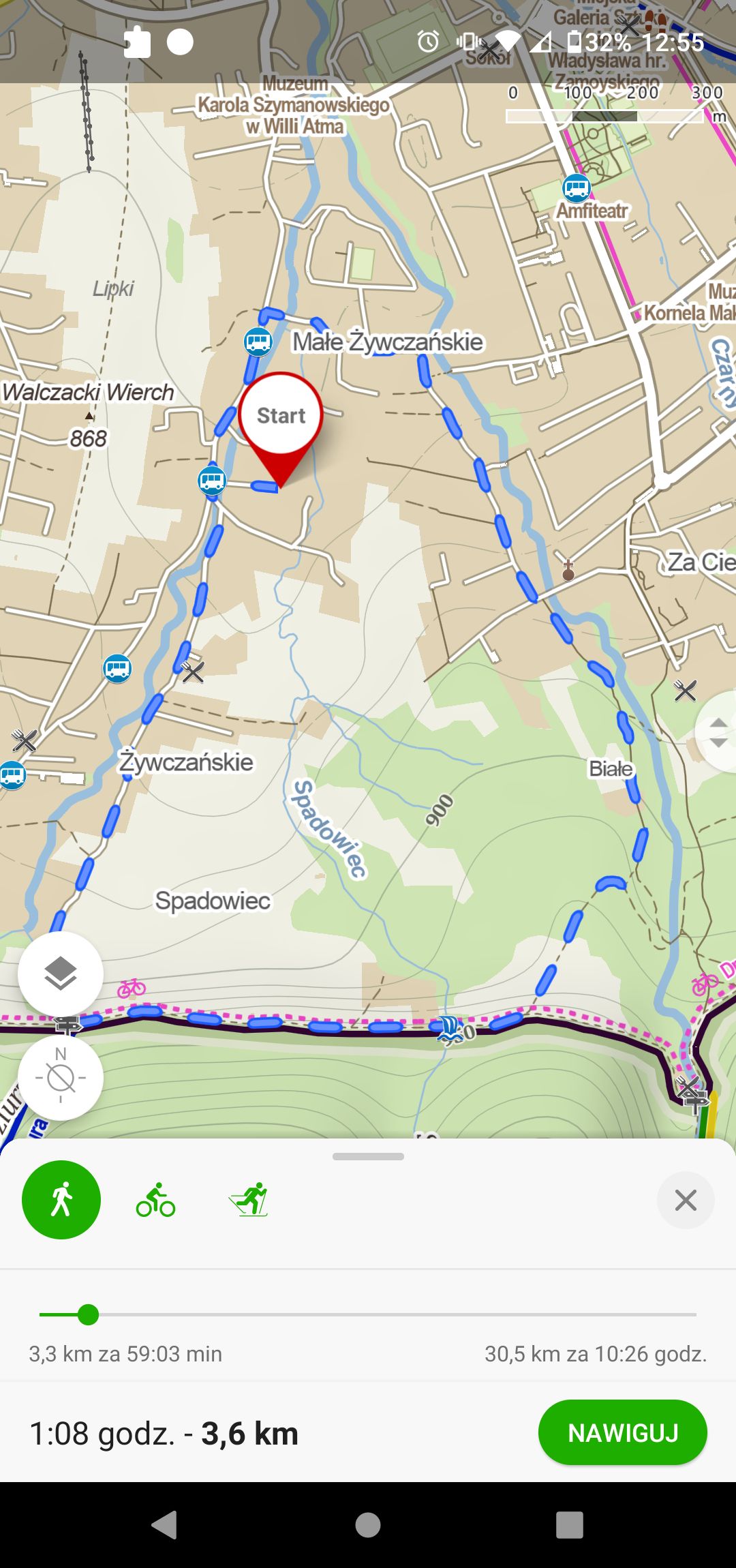This screenshot has width=736, height=1568.
Task: Tap the route length slider handle
Action: [88, 1314]
